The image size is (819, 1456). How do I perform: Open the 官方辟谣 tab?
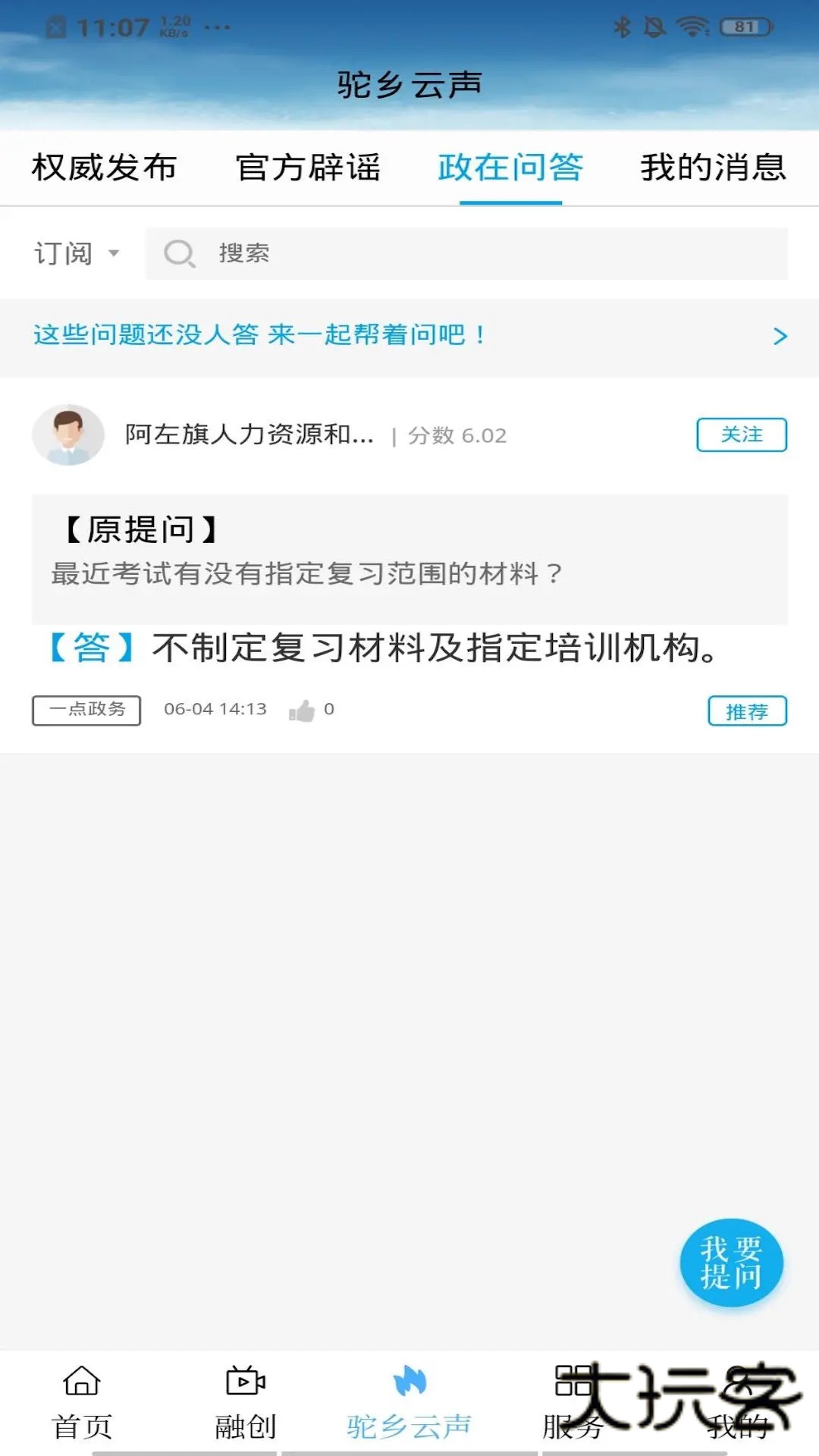[x=307, y=168]
